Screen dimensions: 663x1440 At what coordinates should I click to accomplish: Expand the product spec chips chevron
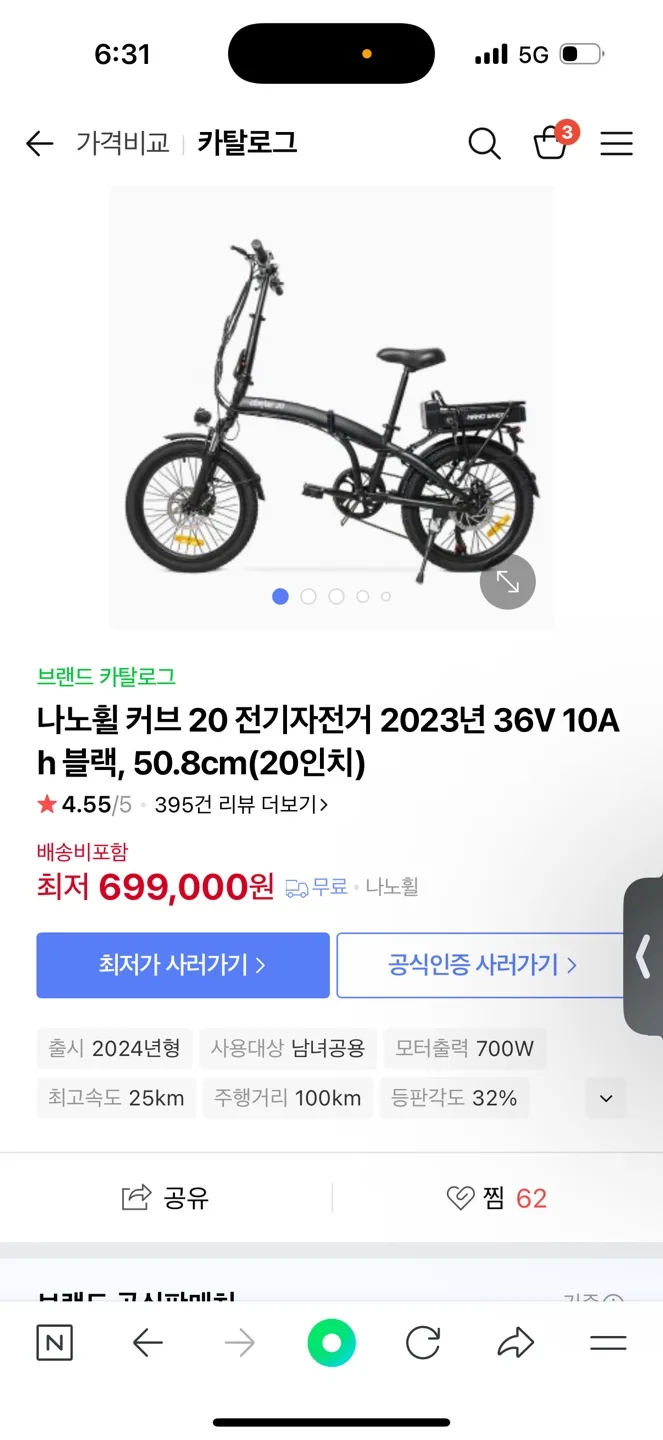click(x=606, y=1098)
